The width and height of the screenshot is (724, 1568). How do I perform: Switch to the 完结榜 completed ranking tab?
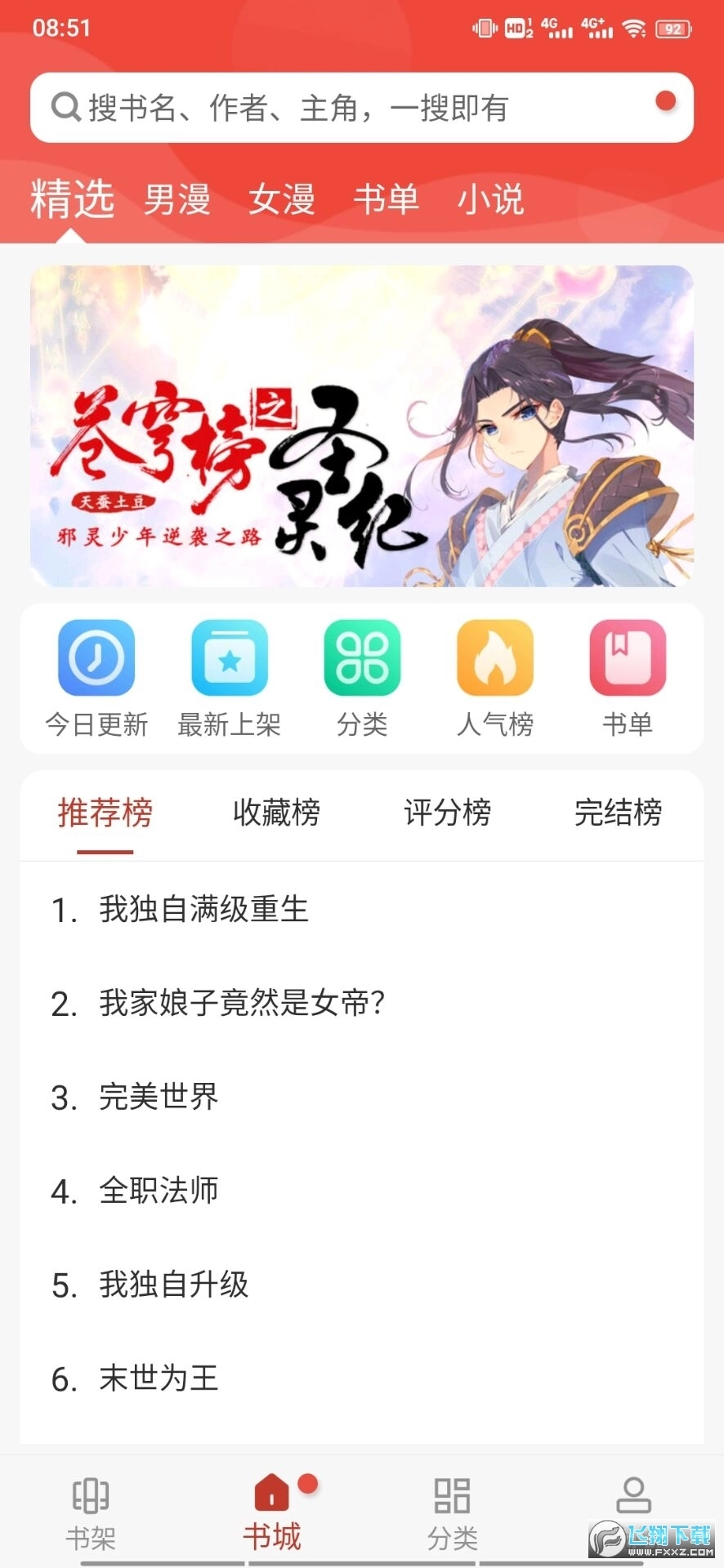point(618,813)
